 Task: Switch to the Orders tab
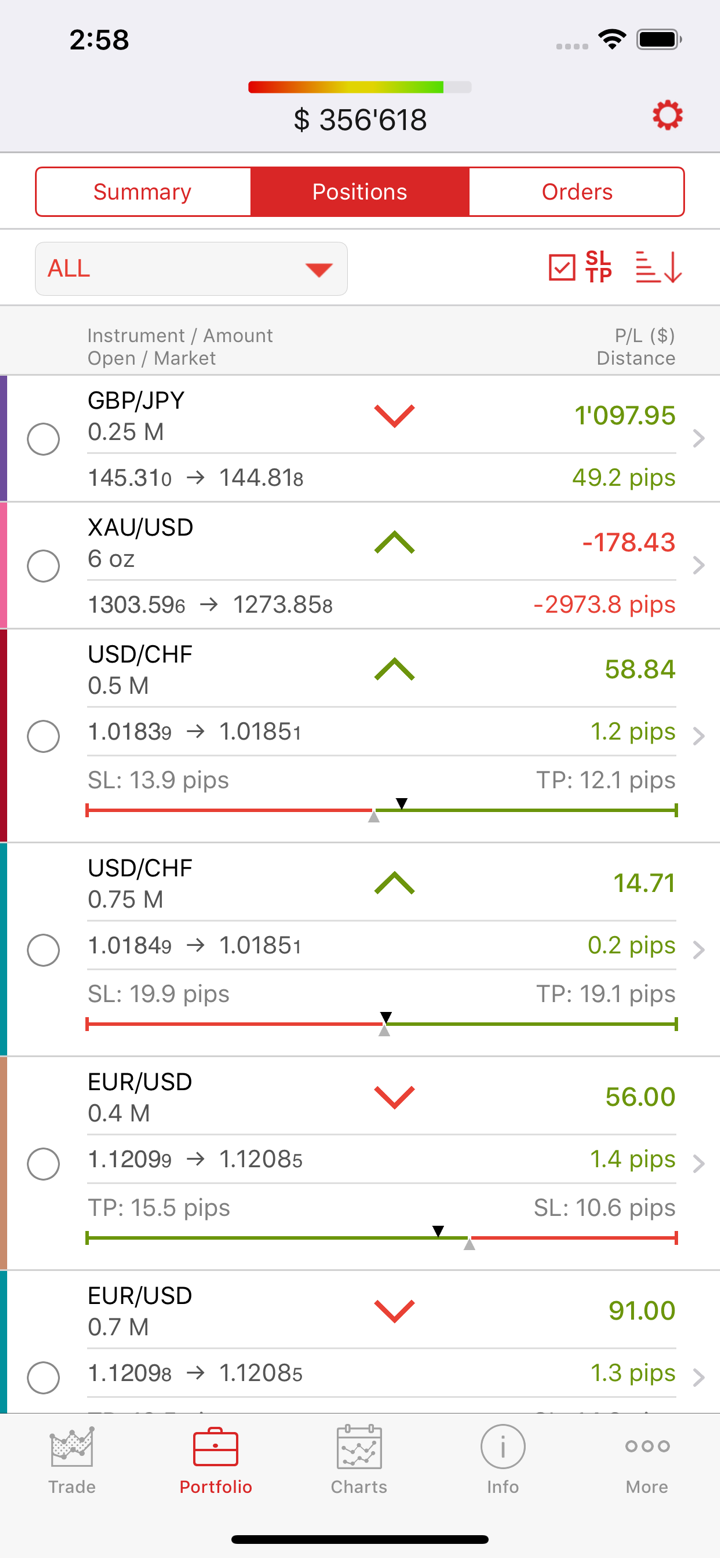[577, 192]
